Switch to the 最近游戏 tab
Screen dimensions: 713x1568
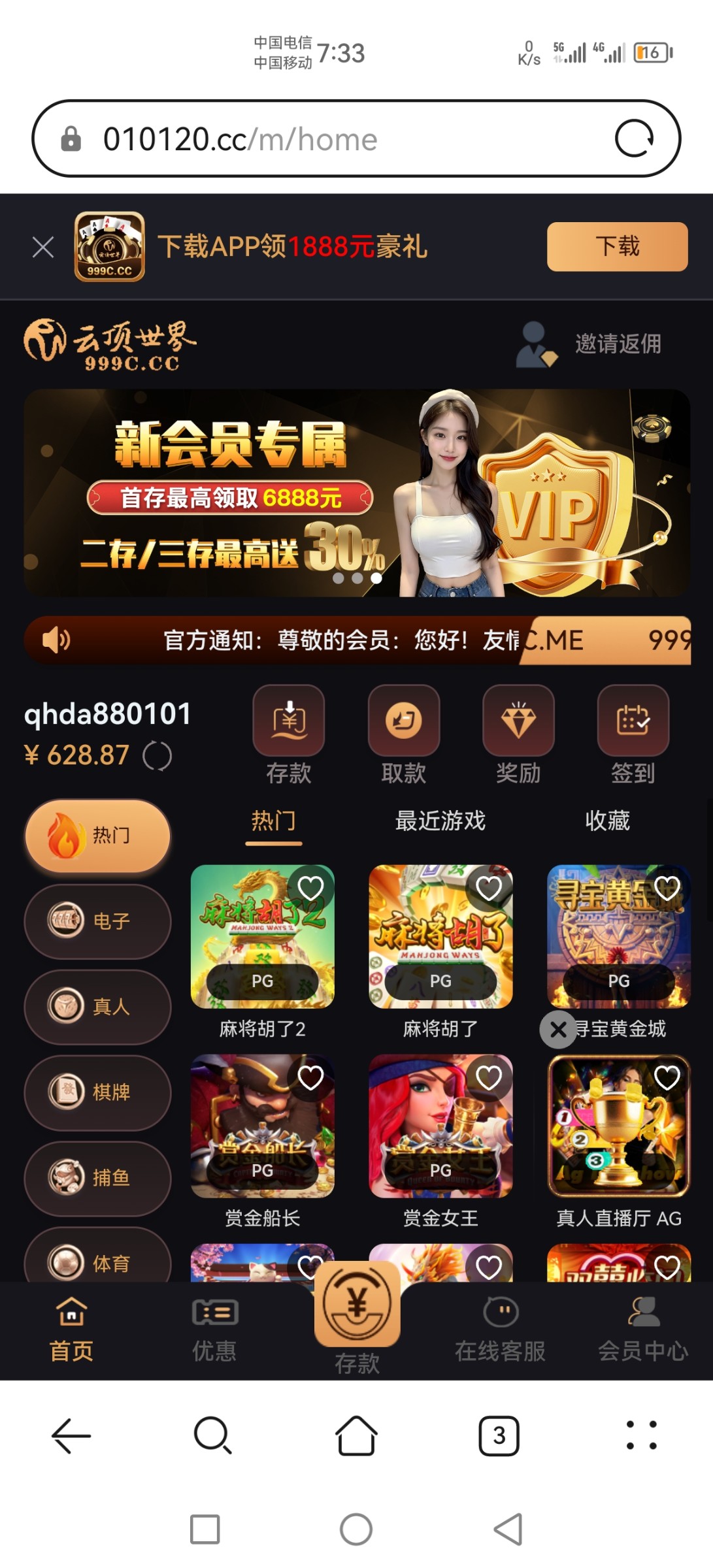(439, 821)
